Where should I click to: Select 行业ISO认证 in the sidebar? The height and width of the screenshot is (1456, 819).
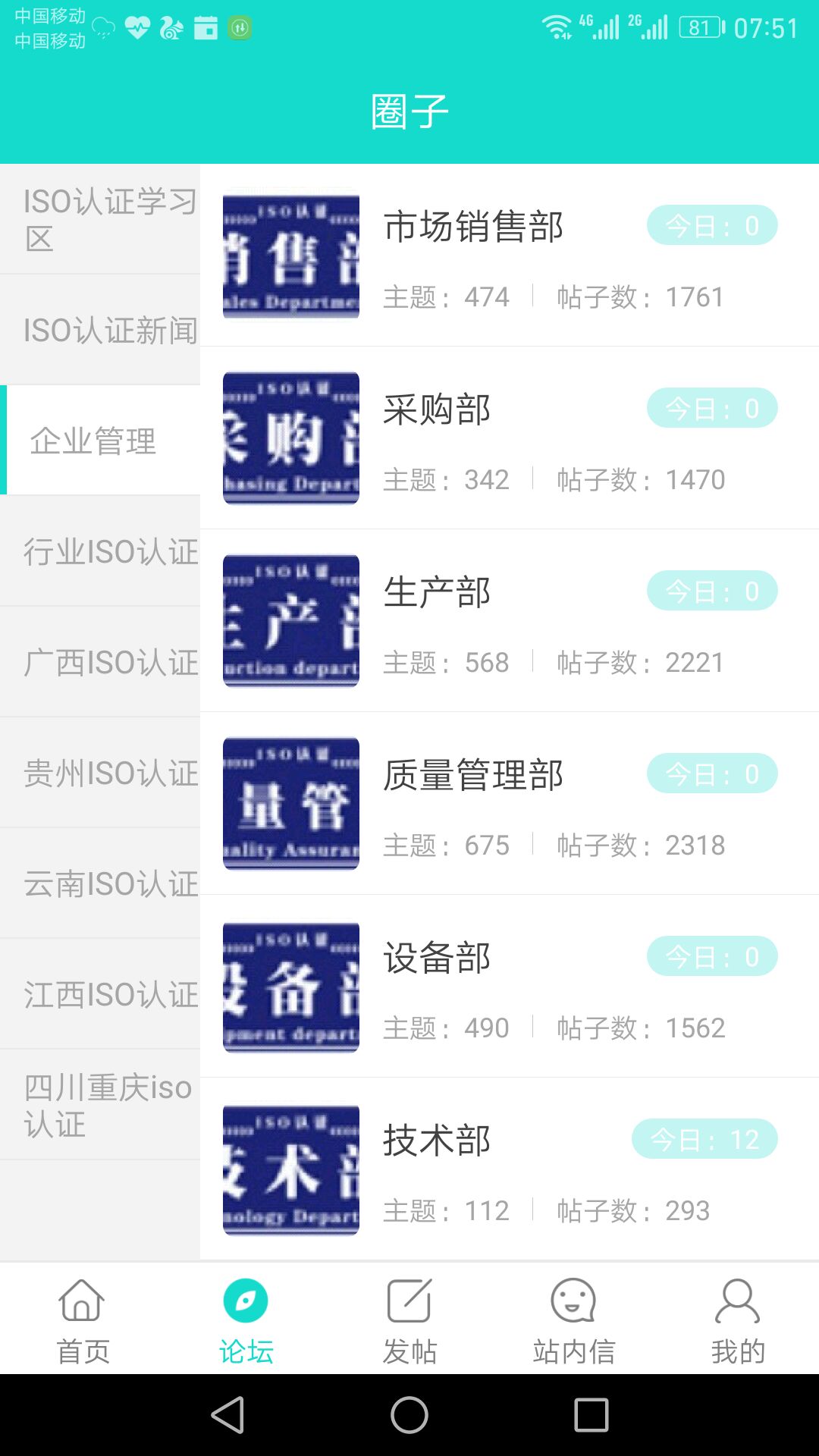[x=100, y=551]
